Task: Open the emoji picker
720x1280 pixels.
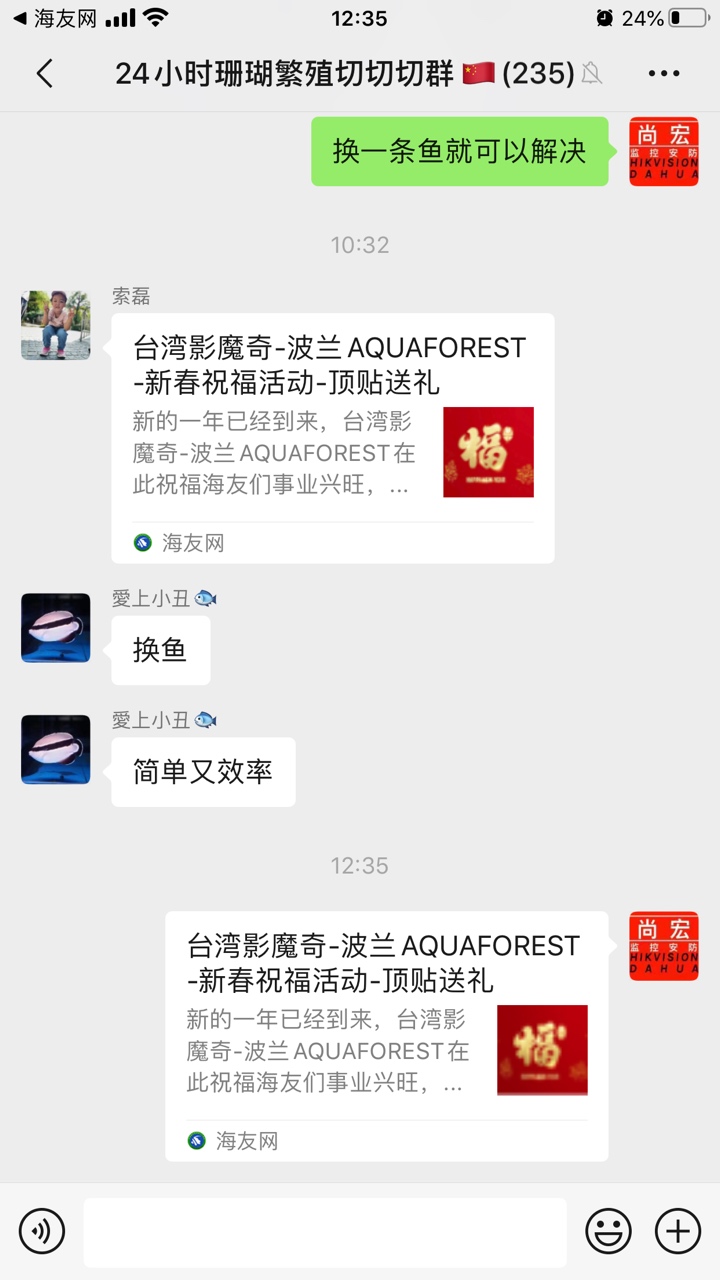Action: [x=608, y=1230]
